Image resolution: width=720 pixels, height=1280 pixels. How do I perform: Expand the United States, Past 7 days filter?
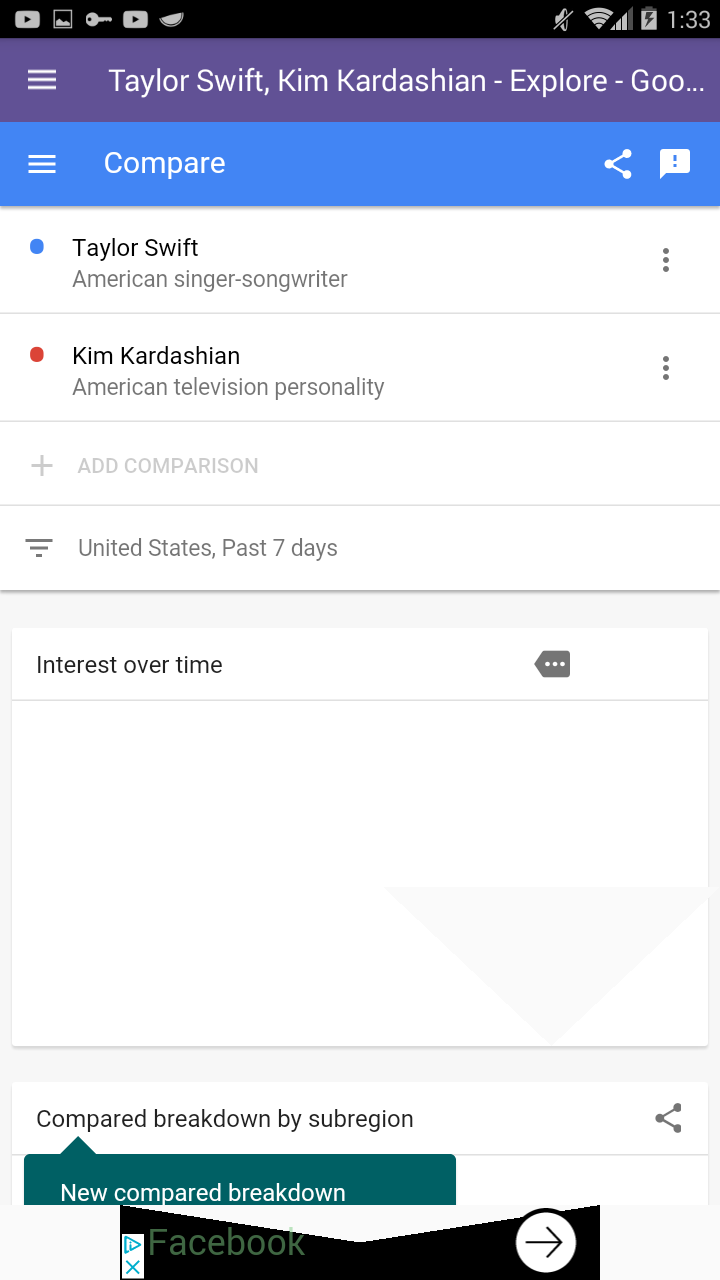coord(207,547)
